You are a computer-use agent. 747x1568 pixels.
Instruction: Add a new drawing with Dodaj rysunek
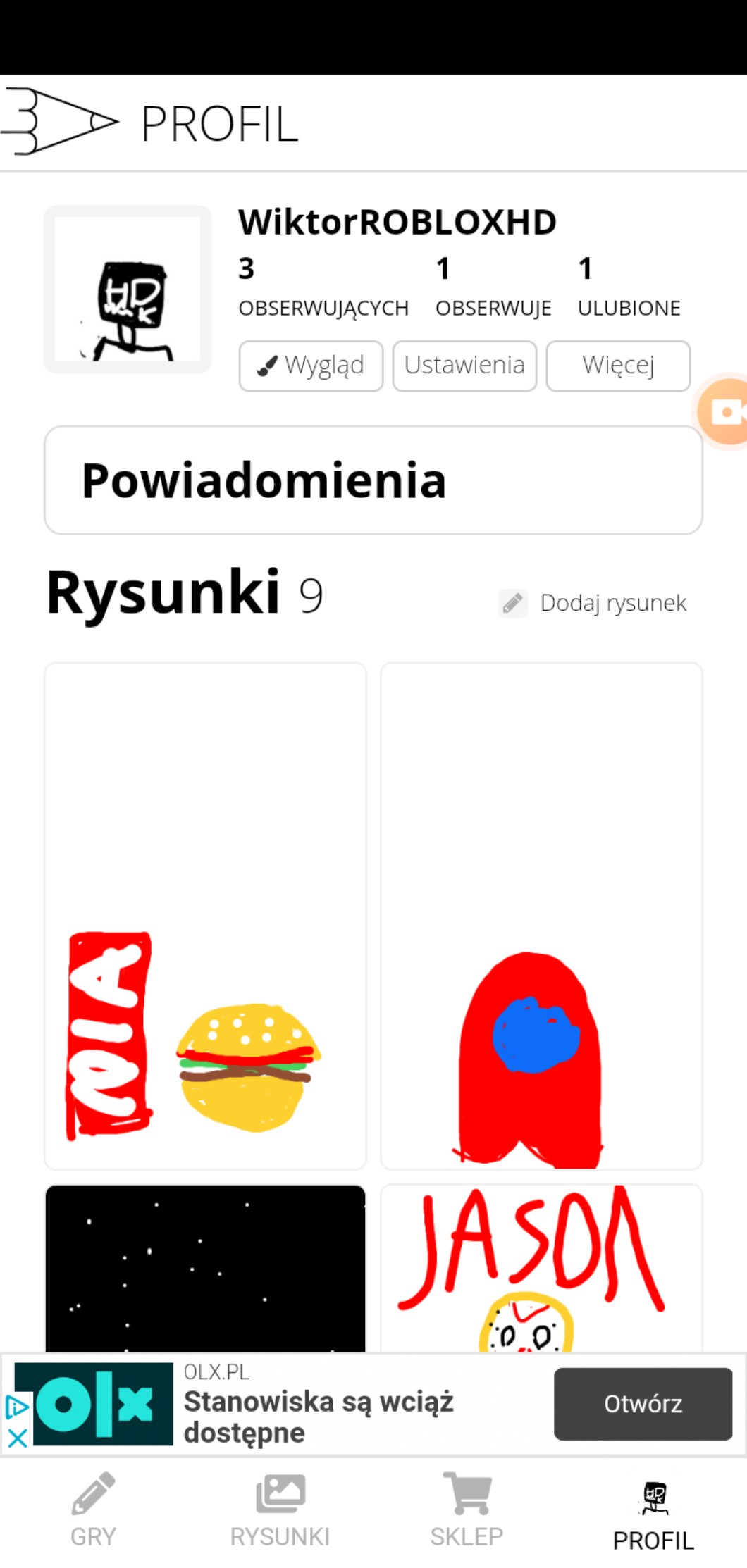coord(593,603)
